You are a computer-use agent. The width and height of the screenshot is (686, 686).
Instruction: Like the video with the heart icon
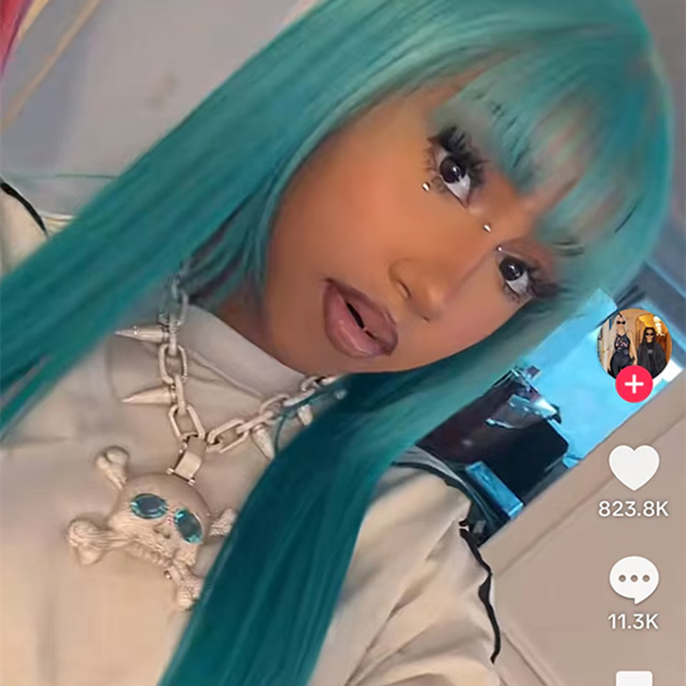tap(634, 467)
